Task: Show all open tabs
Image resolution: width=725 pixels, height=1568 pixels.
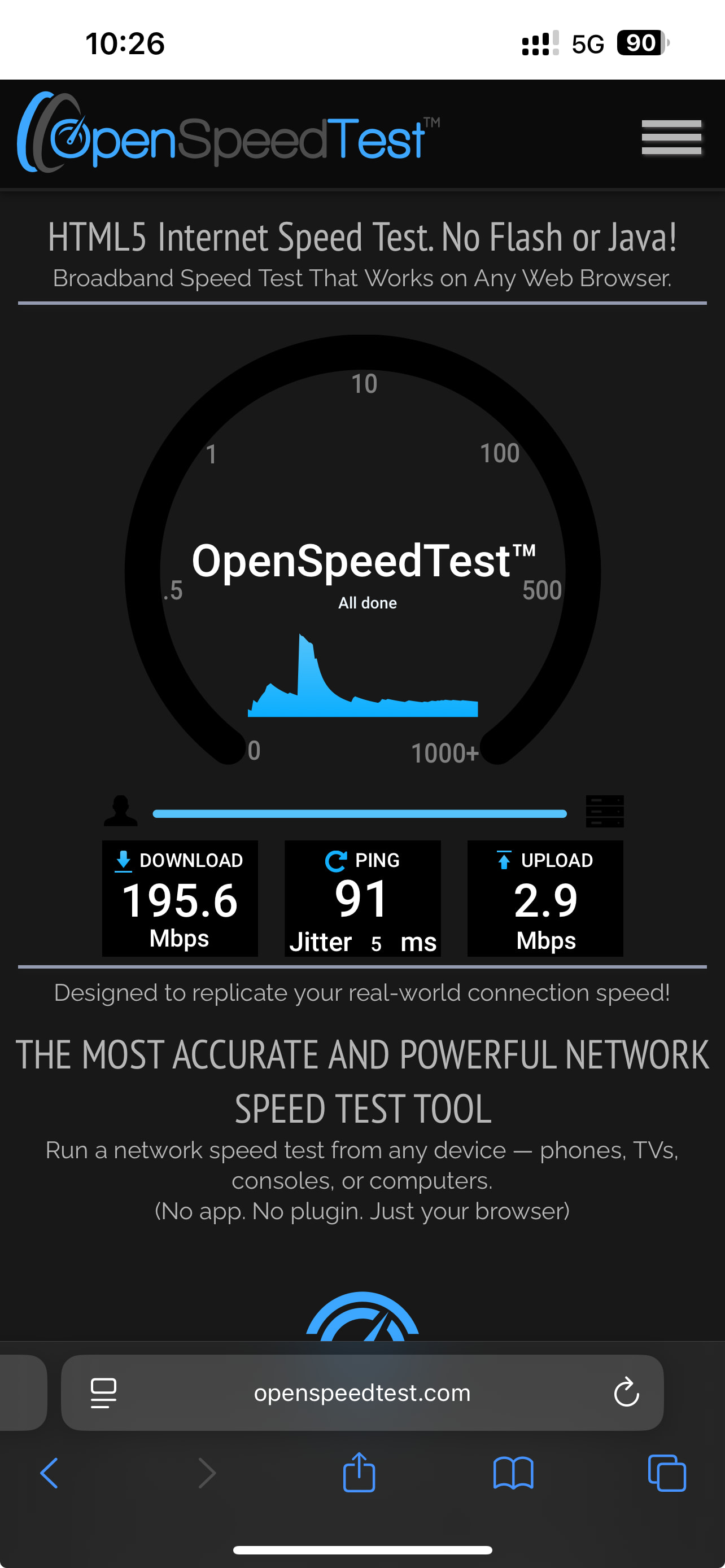Action: pyautogui.click(x=667, y=1473)
